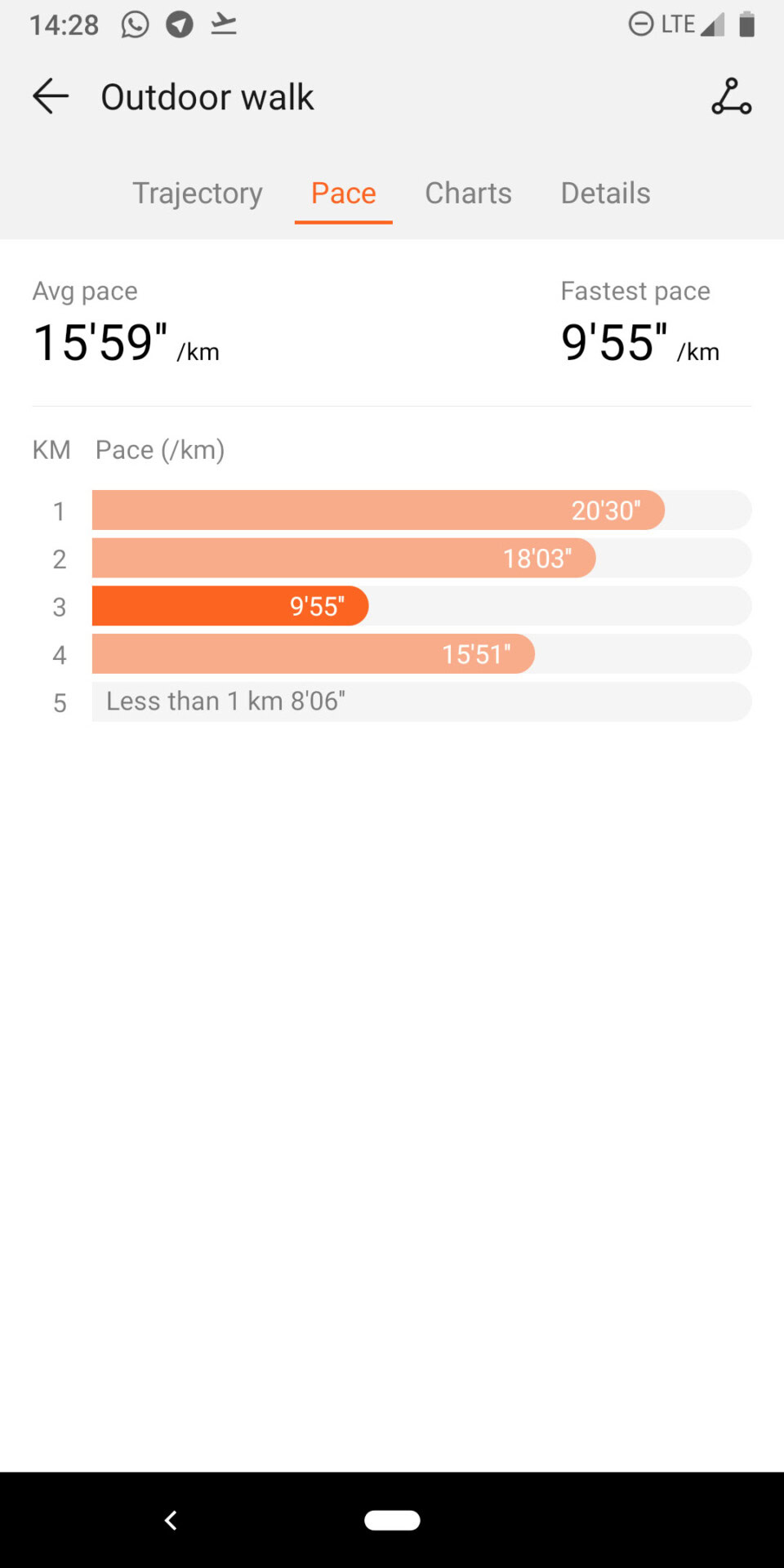The height and width of the screenshot is (1568, 784).
Task: Select the Pace tab
Action: click(x=344, y=194)
